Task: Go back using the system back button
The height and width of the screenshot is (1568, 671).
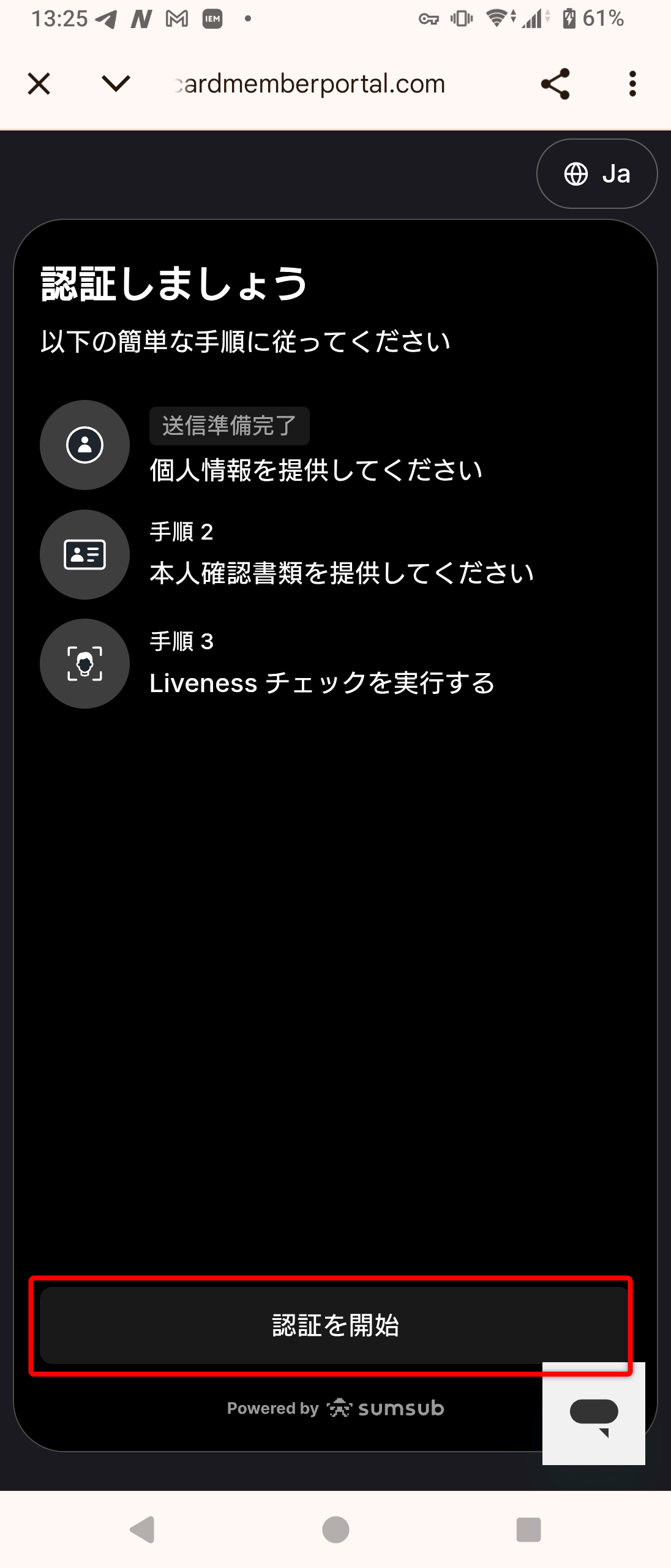Action: coord(143,1529)
